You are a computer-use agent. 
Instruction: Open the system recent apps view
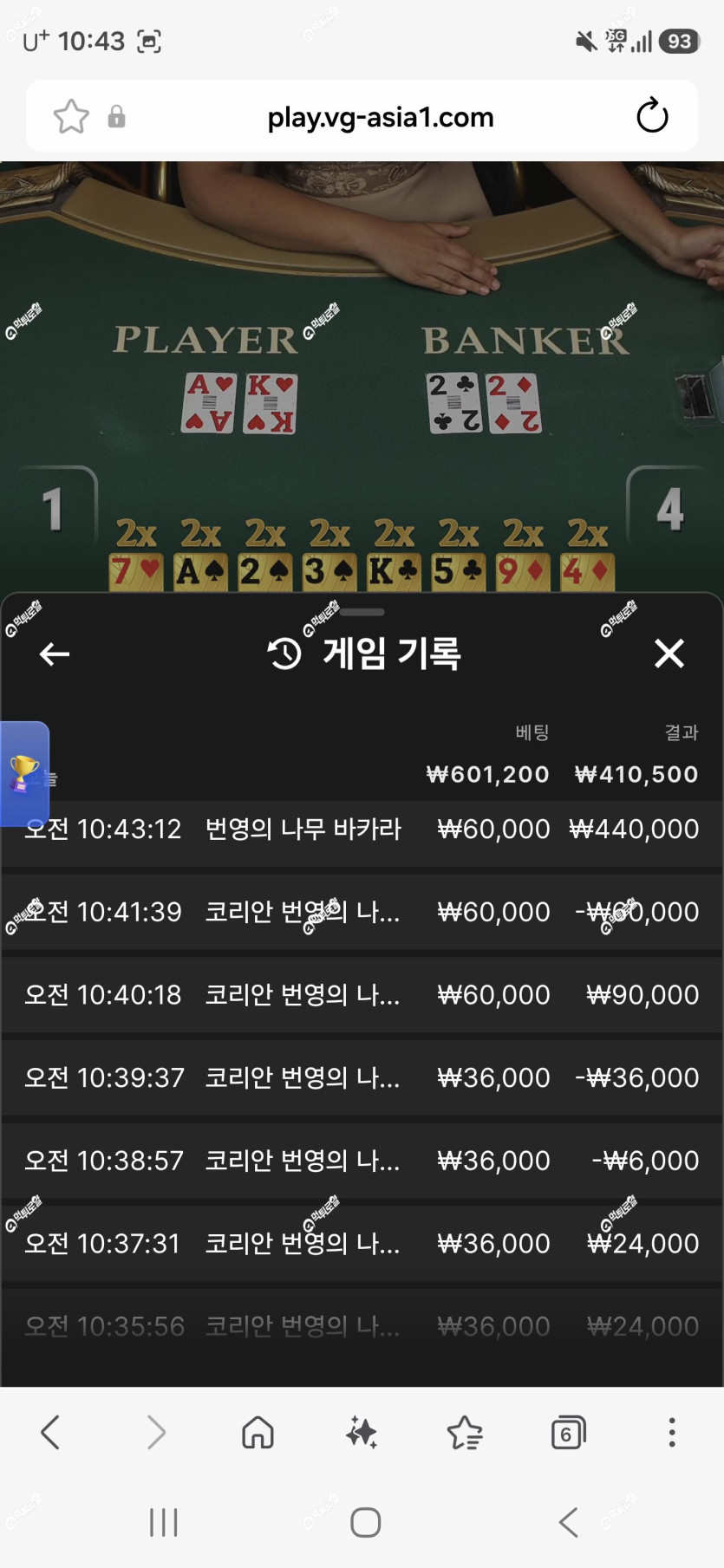coord(163,1522)
